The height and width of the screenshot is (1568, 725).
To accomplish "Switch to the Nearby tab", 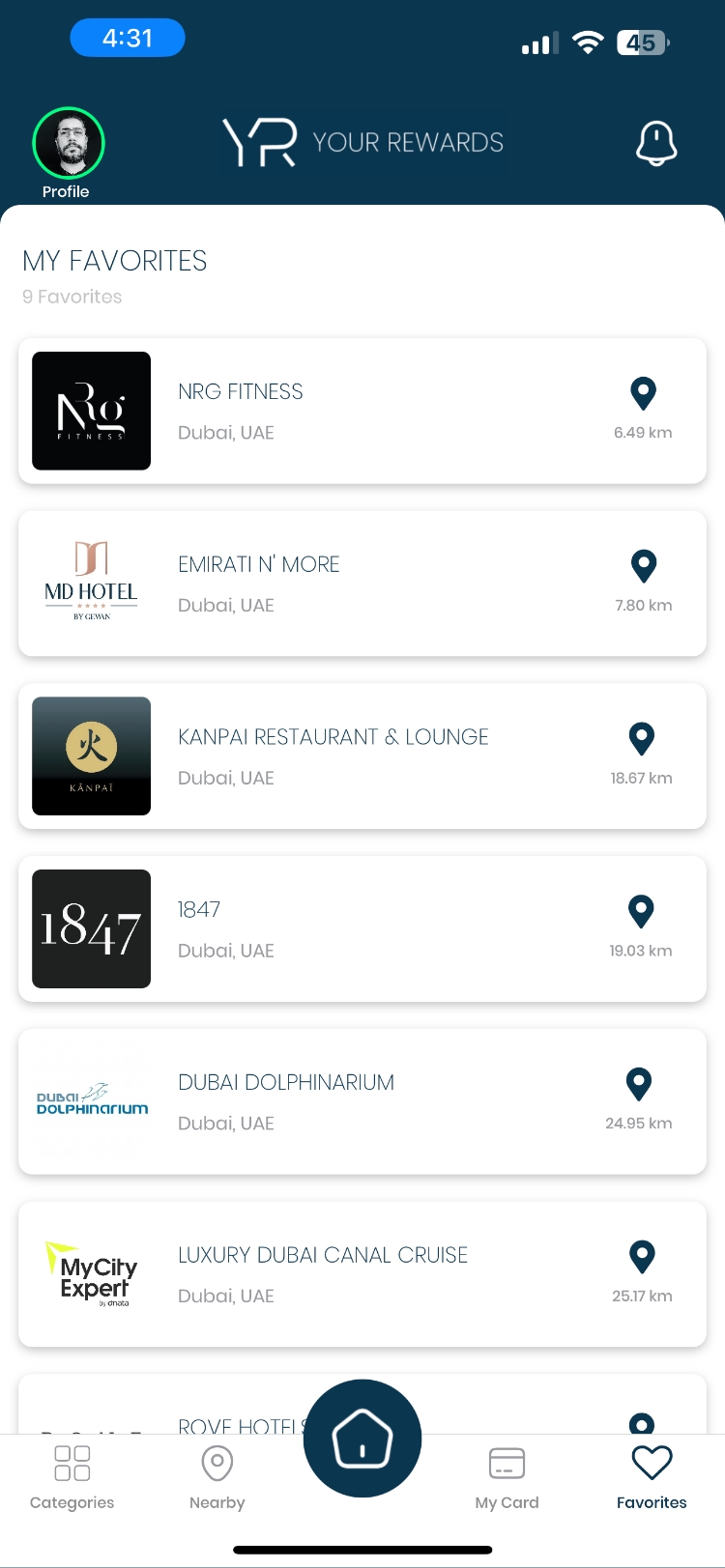I will click(x=217, y=1476).
